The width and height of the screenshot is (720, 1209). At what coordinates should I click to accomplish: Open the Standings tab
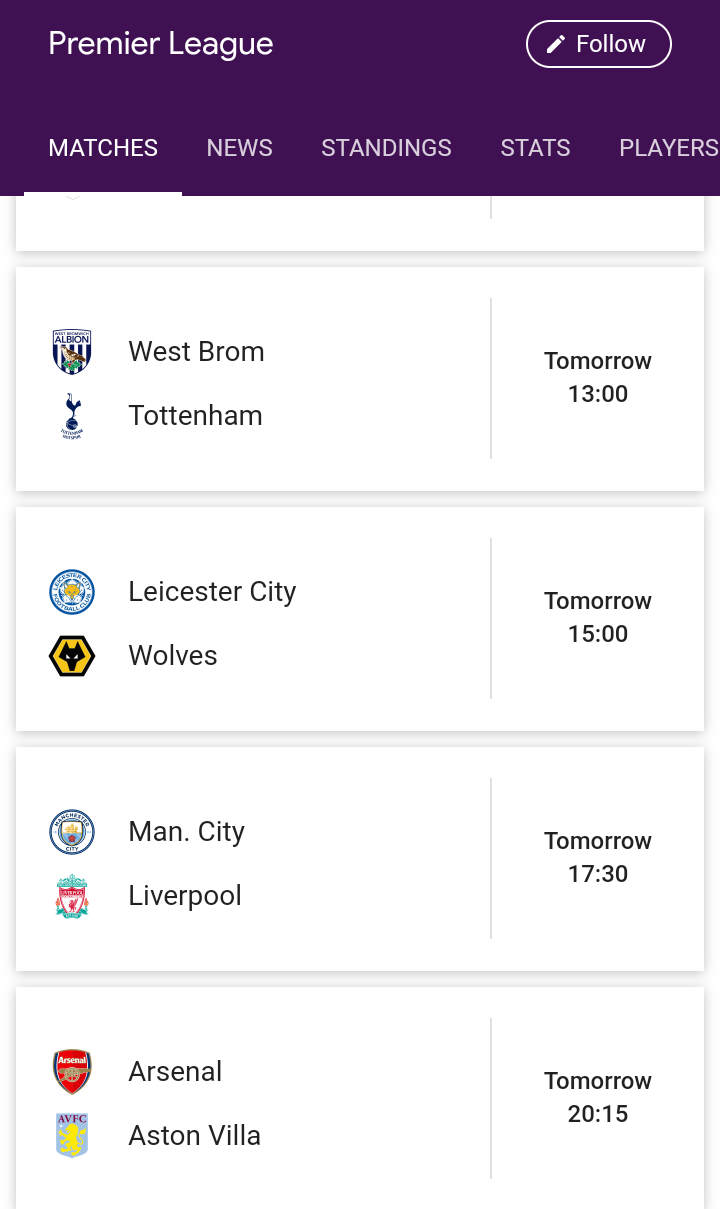(x=386, y=148)
